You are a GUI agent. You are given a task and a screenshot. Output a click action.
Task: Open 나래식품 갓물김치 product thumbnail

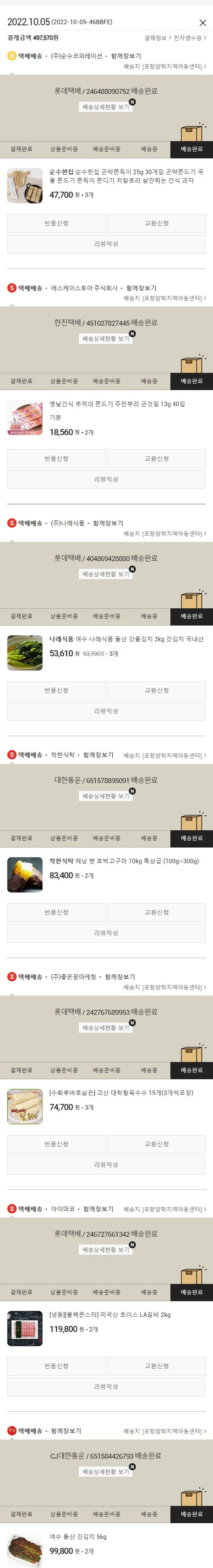25,653
